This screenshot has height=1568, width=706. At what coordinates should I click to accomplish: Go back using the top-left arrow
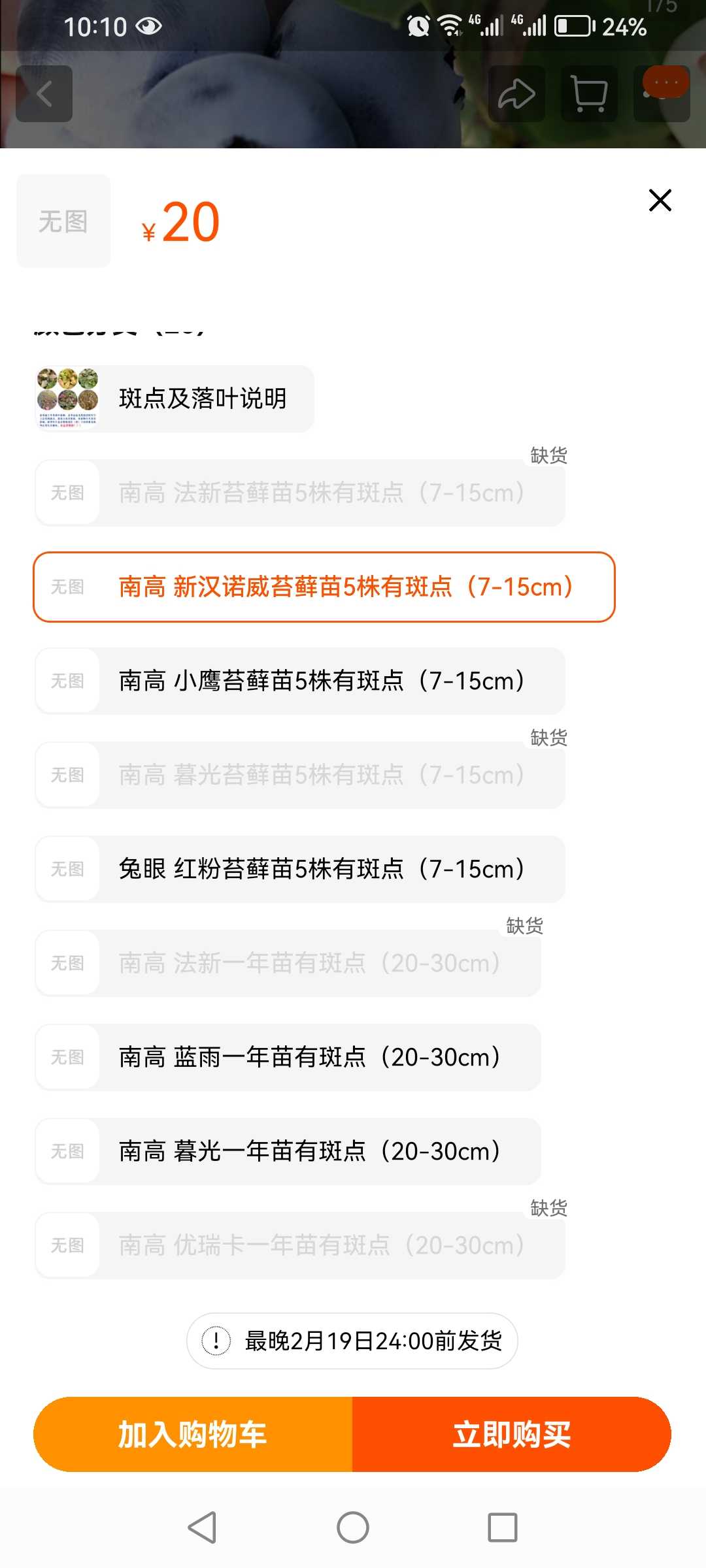[44, 93]
